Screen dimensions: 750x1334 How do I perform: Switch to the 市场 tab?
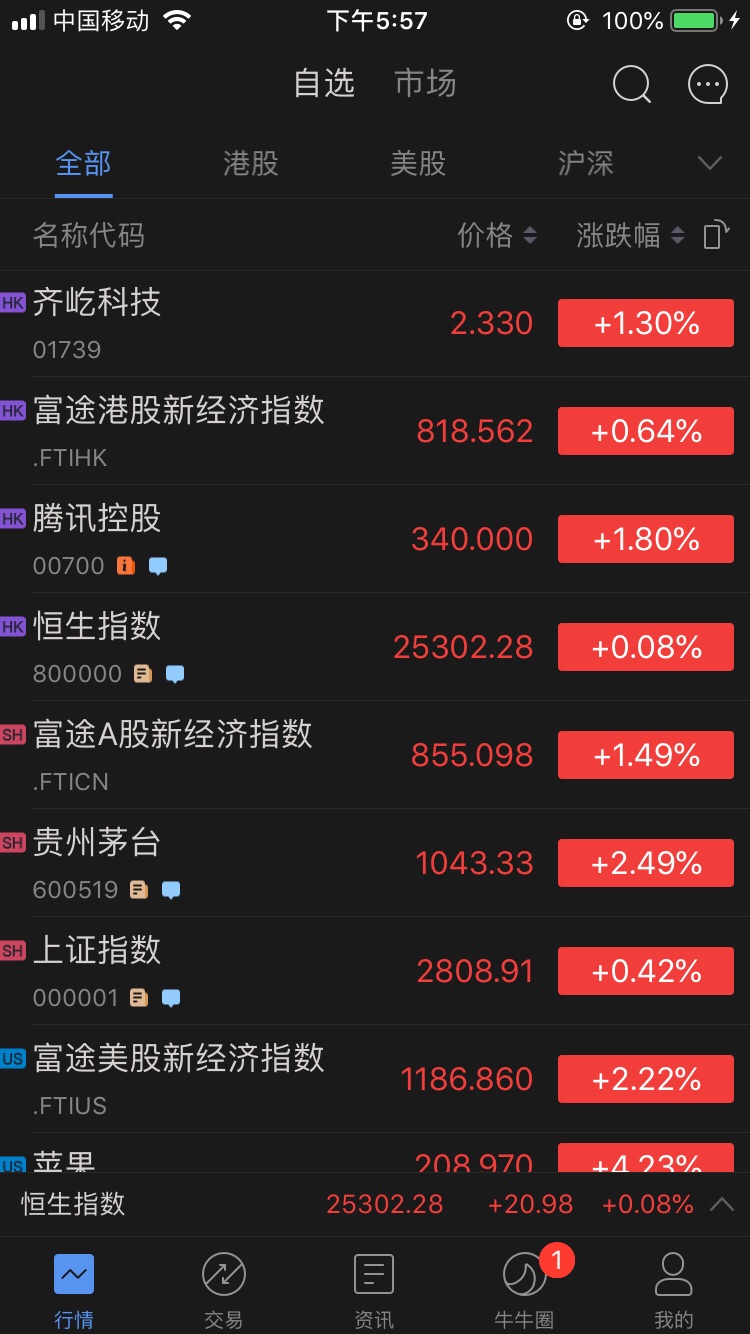tap(425, 83)
